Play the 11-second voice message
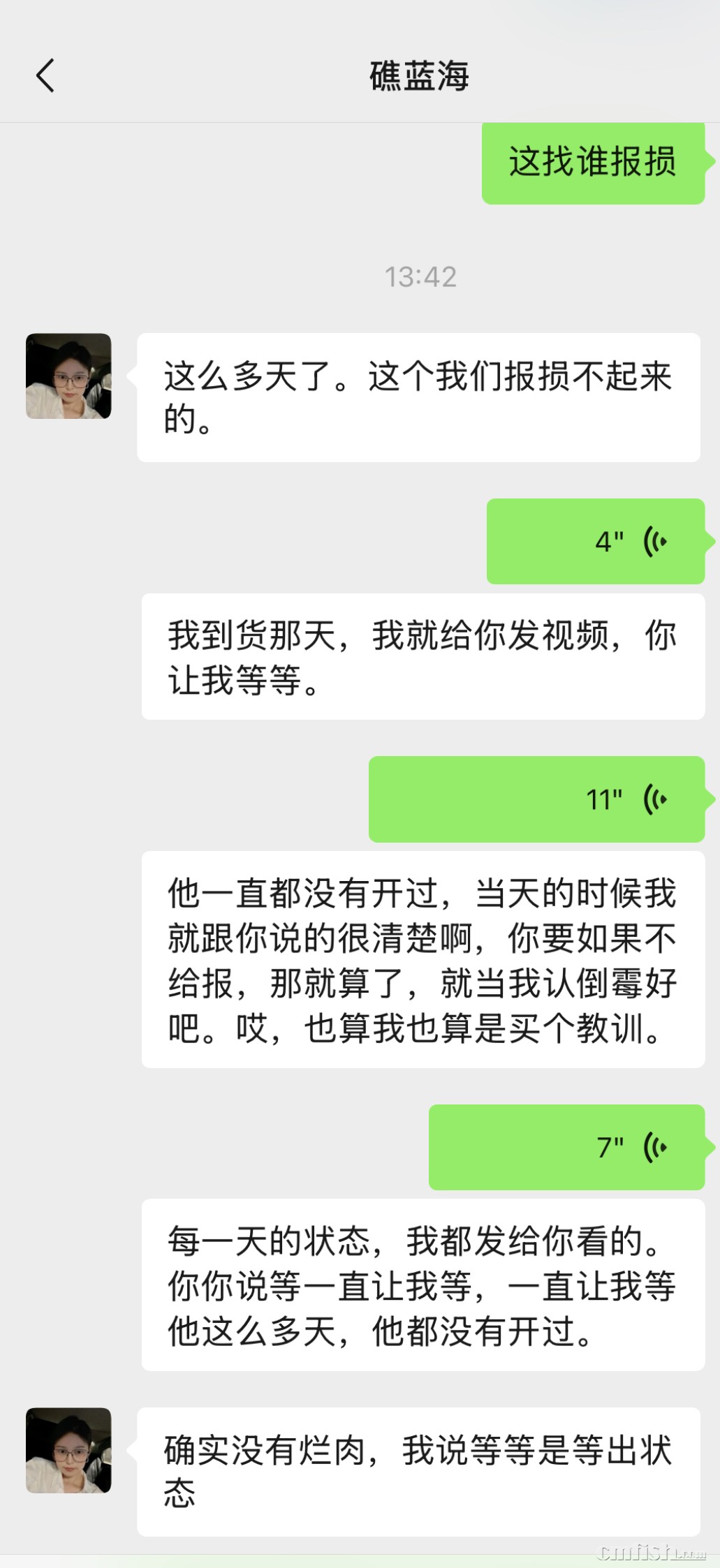The width and height of the screenshot is (720, 1568). (x=536, y=799)
